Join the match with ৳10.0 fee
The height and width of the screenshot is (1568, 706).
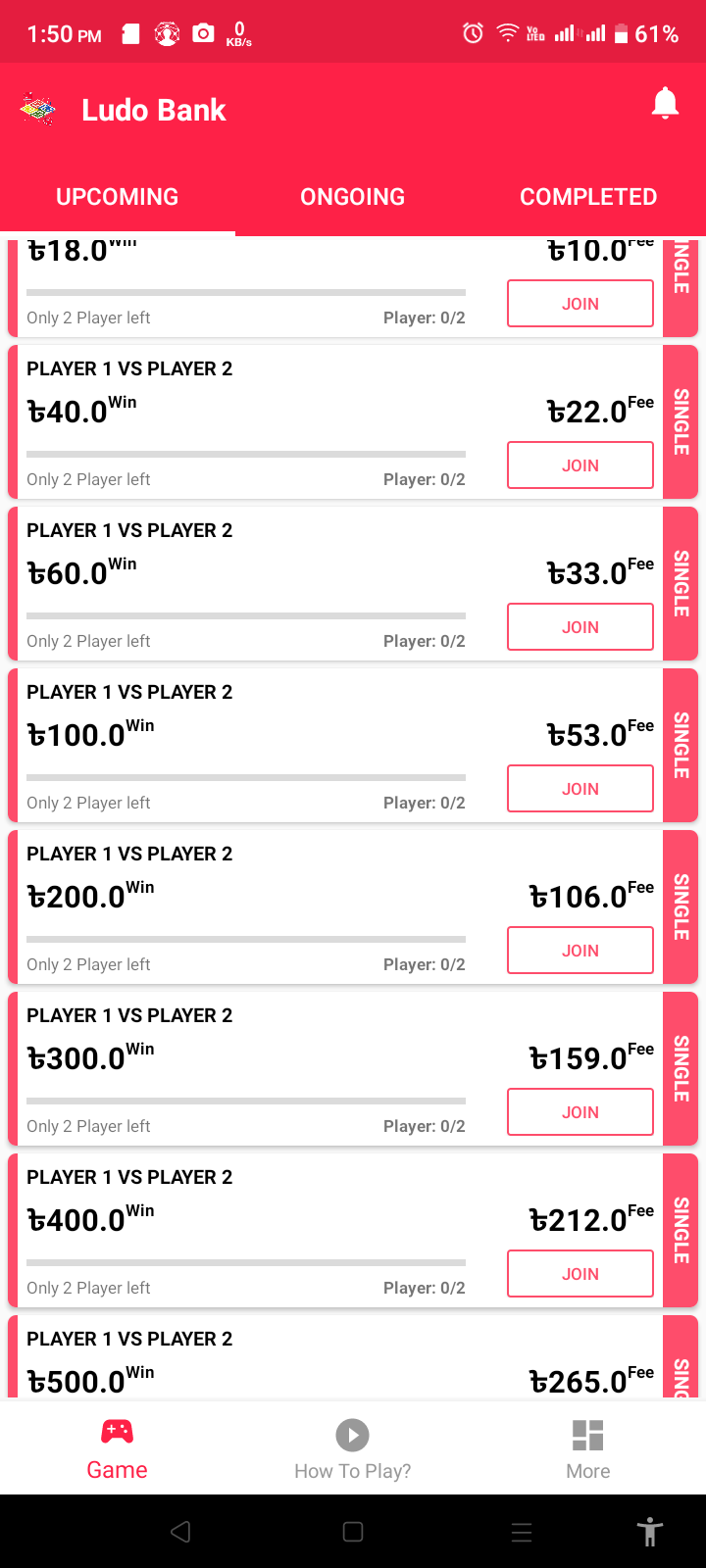(x=580, y=304)
